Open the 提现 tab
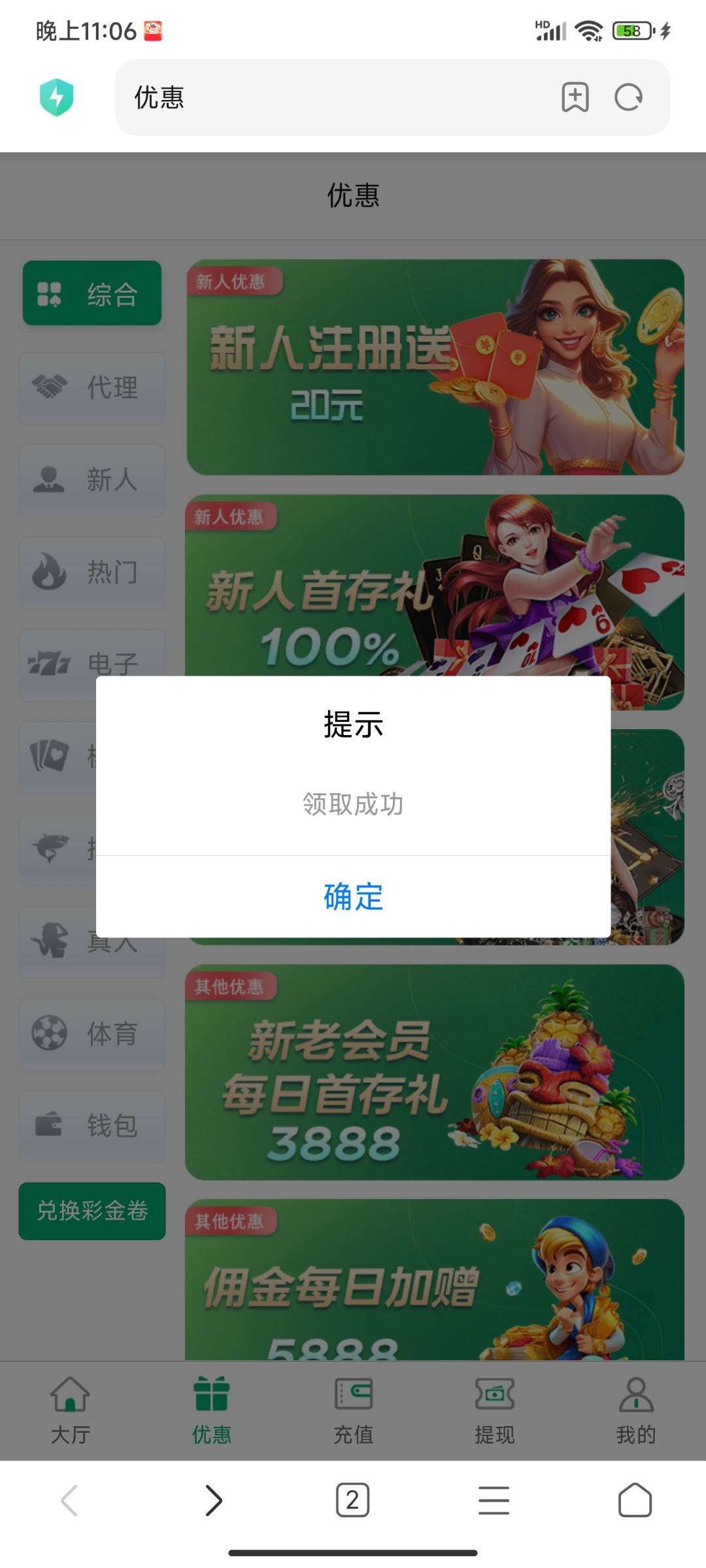706x1568 pixels. click(x=494, y=1410)
